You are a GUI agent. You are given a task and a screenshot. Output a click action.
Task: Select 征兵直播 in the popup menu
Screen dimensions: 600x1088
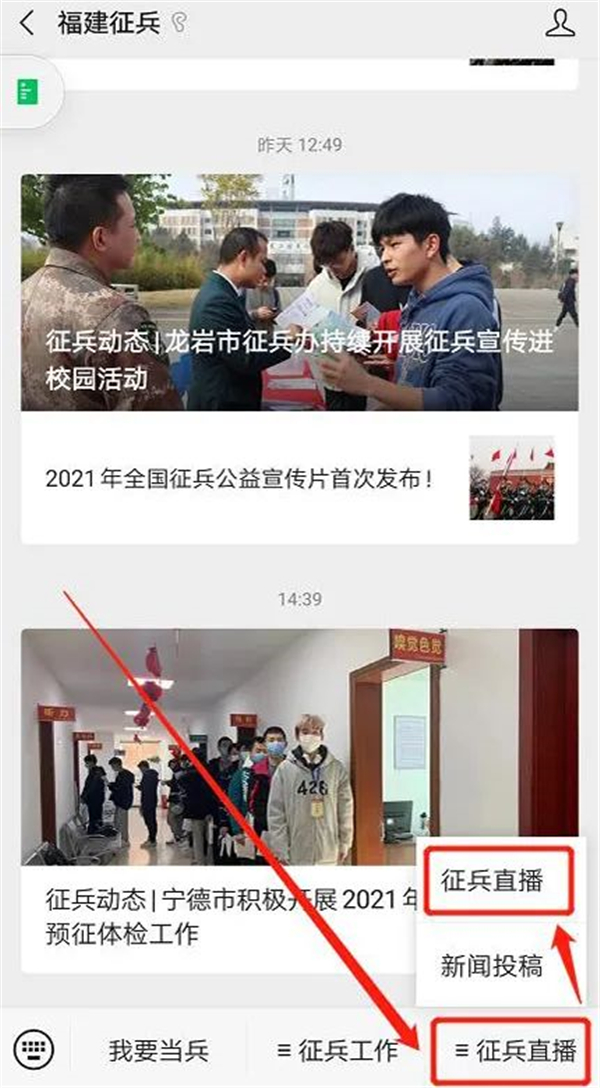pos(498,880)
